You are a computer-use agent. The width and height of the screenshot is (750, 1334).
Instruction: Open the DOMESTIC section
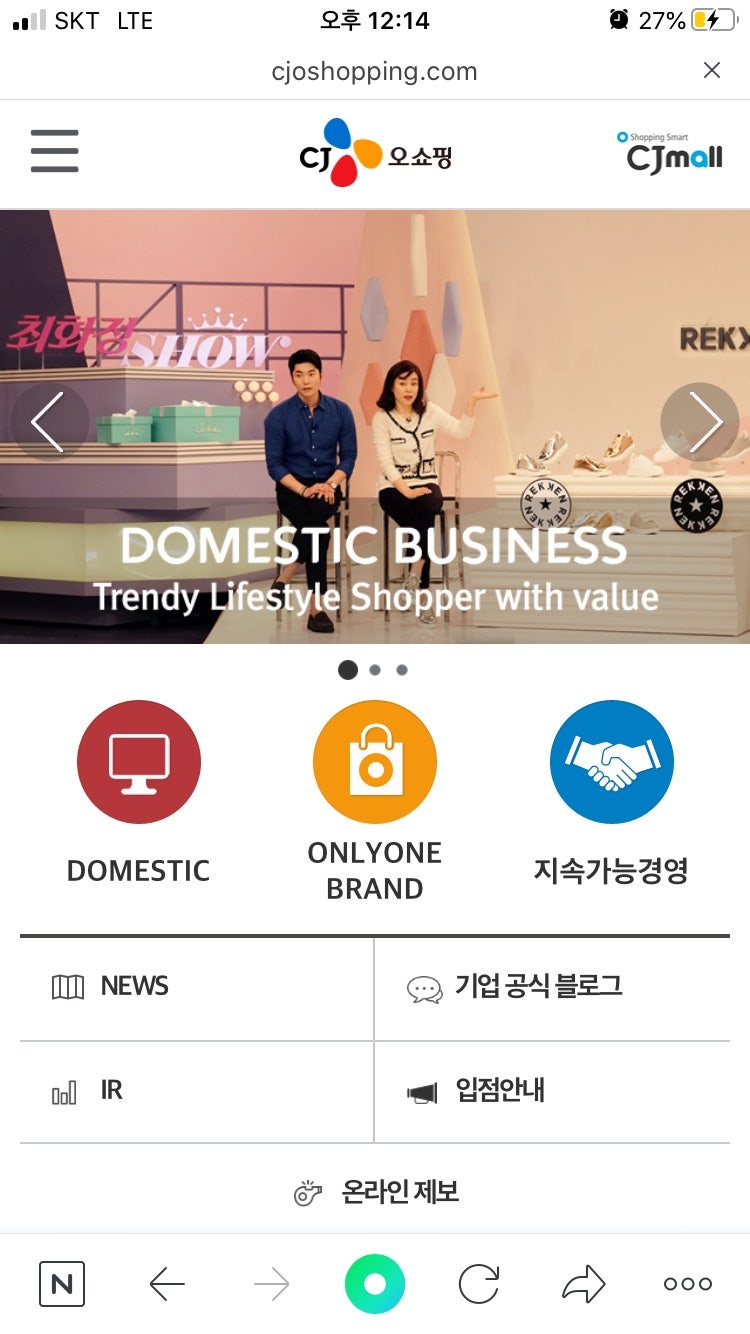click(x=139, y=792)
